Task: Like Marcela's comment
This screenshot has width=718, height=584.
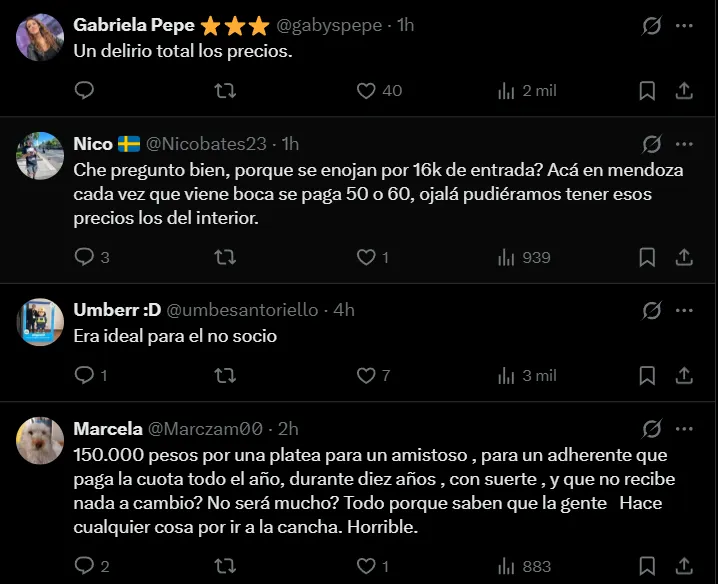Action: coord(367,566)
